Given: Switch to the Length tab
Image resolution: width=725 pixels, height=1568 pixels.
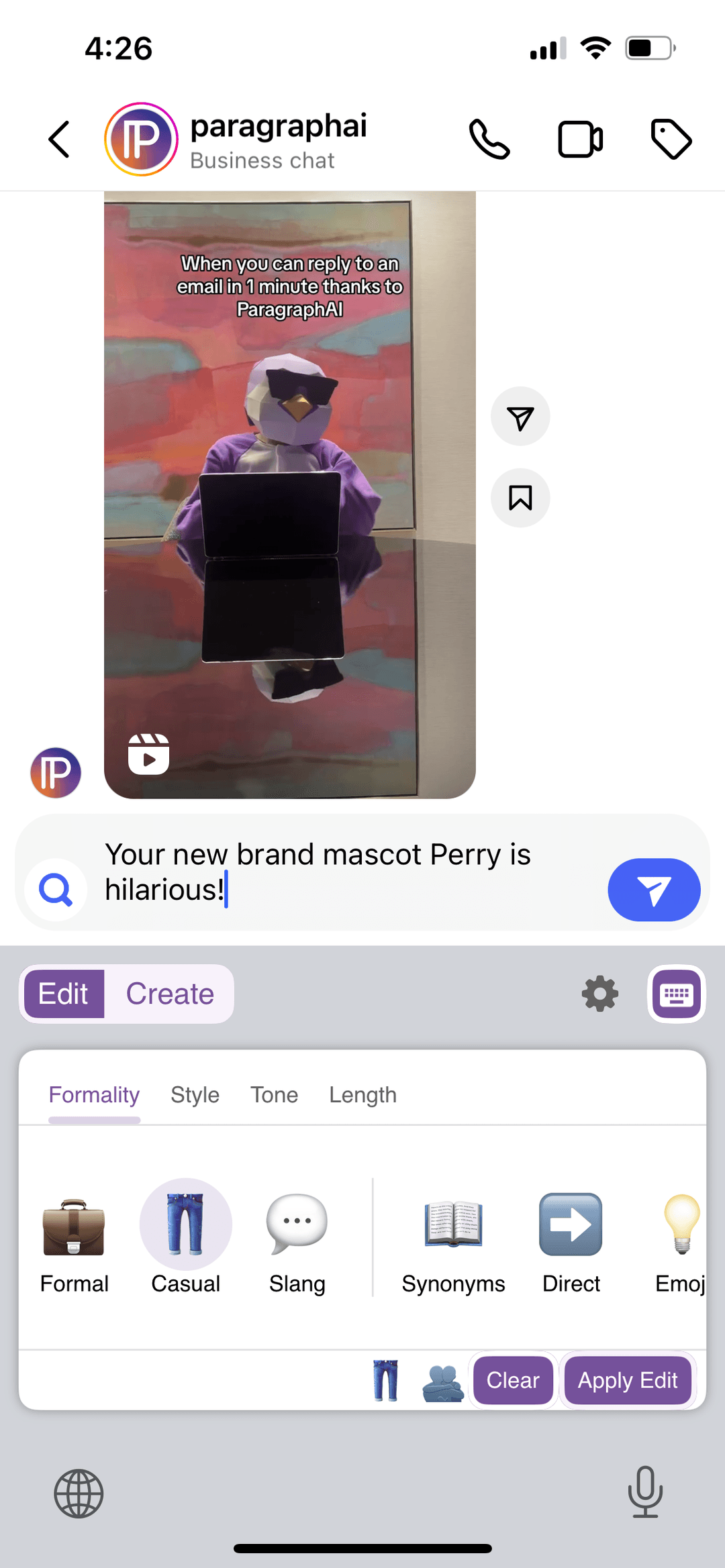Looking at the screenshot, I should pos(362,1094).
